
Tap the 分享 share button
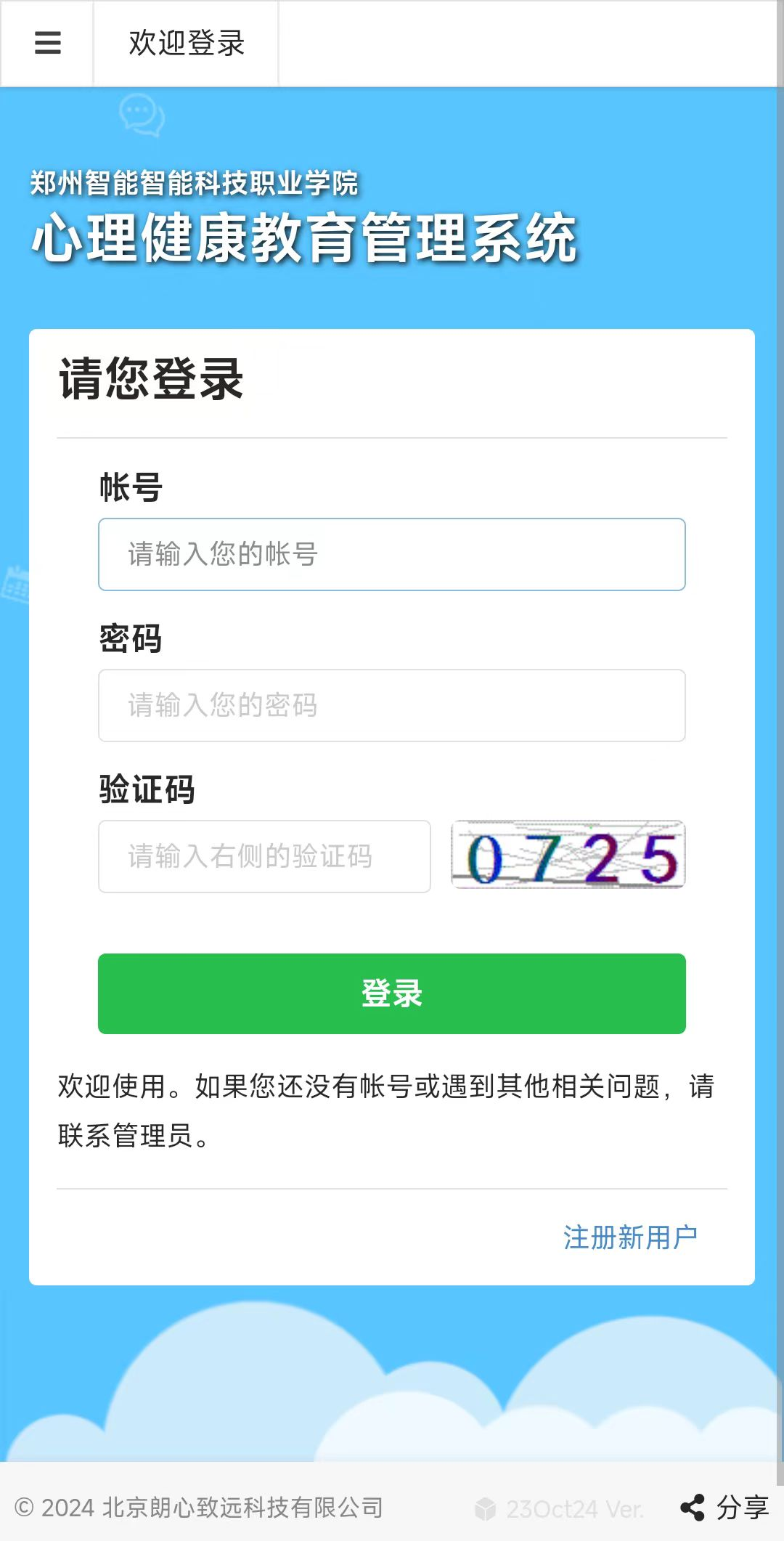point(724,1508)
